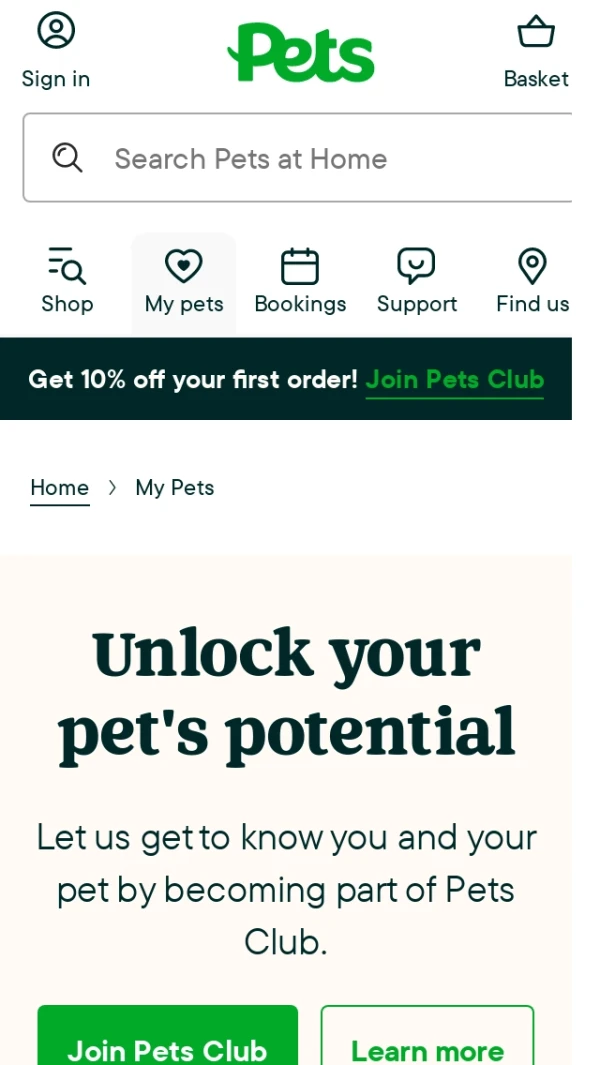600x1065 pixels.
Task: Open the Bookings section
Action: click(300, 282)
